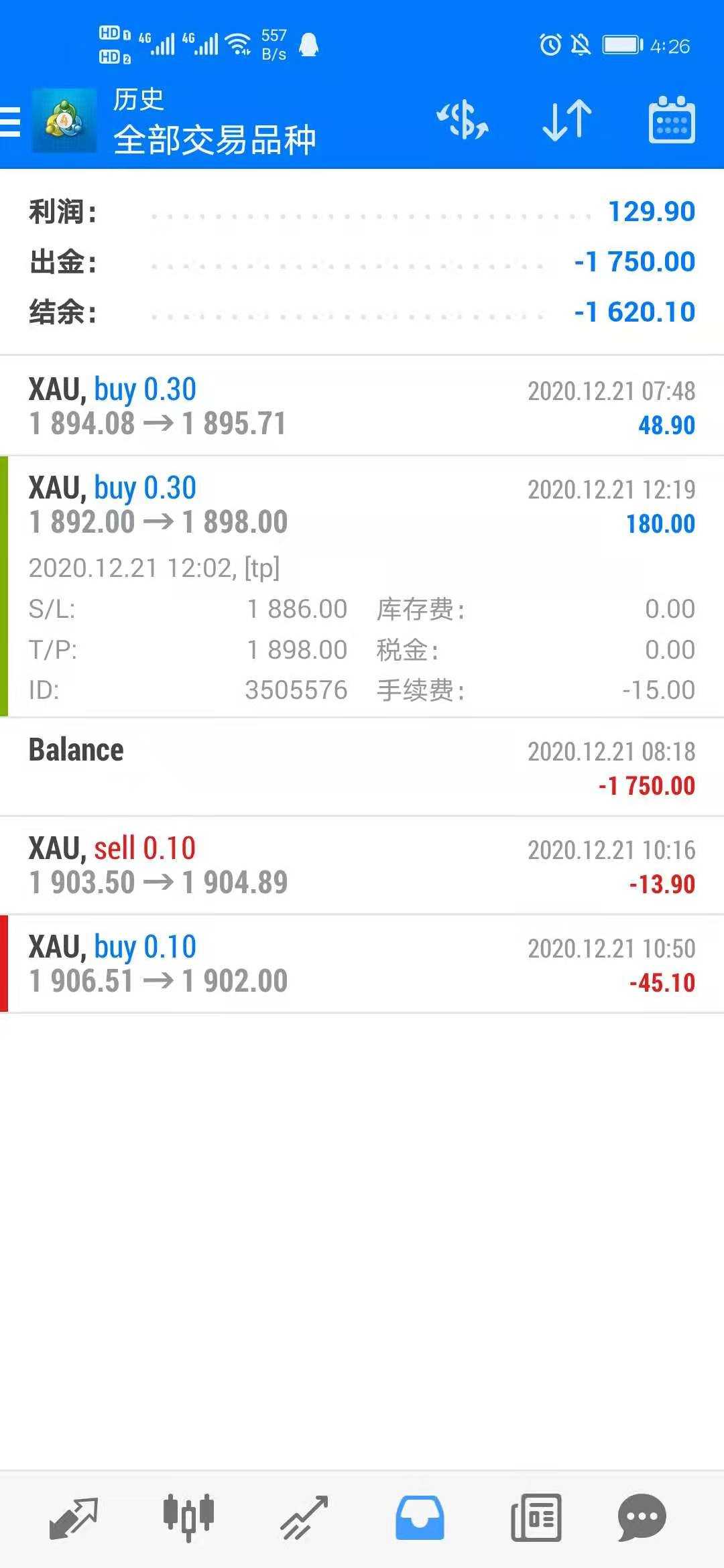Expand the XAU buy 0.30 trade at 07:48
The height and width of the screenshot is (1568, 724).
point(362,406)
